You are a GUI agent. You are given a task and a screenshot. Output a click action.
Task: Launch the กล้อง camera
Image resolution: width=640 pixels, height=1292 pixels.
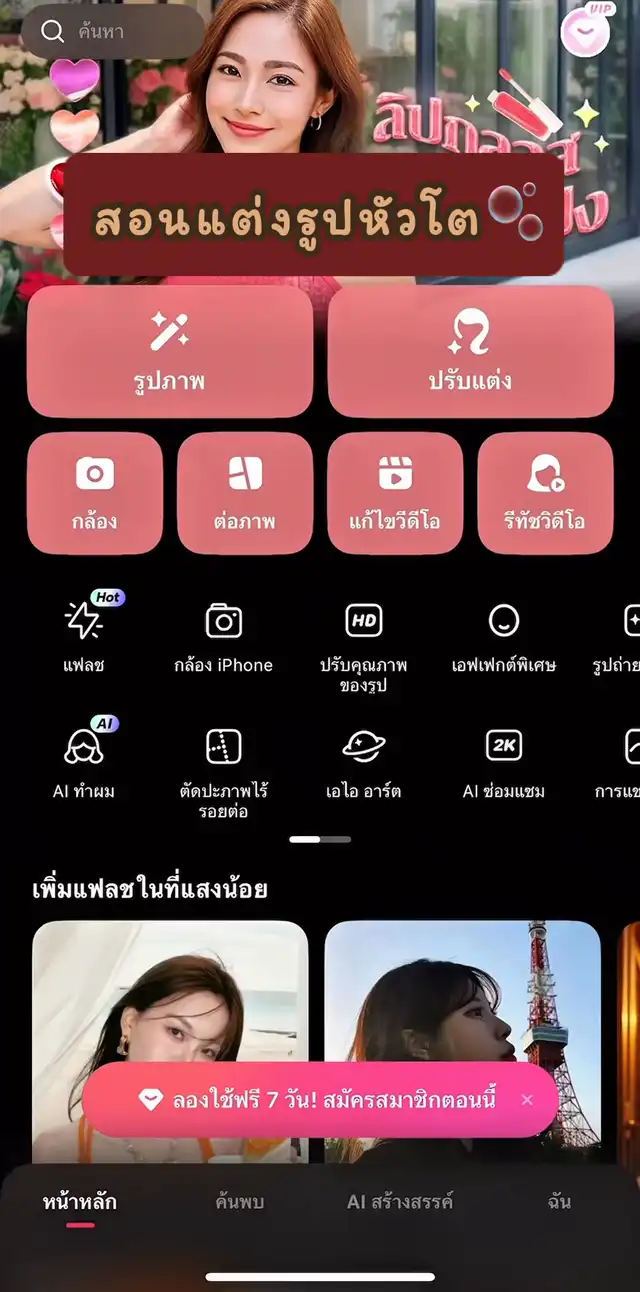(x=95, y=493)
